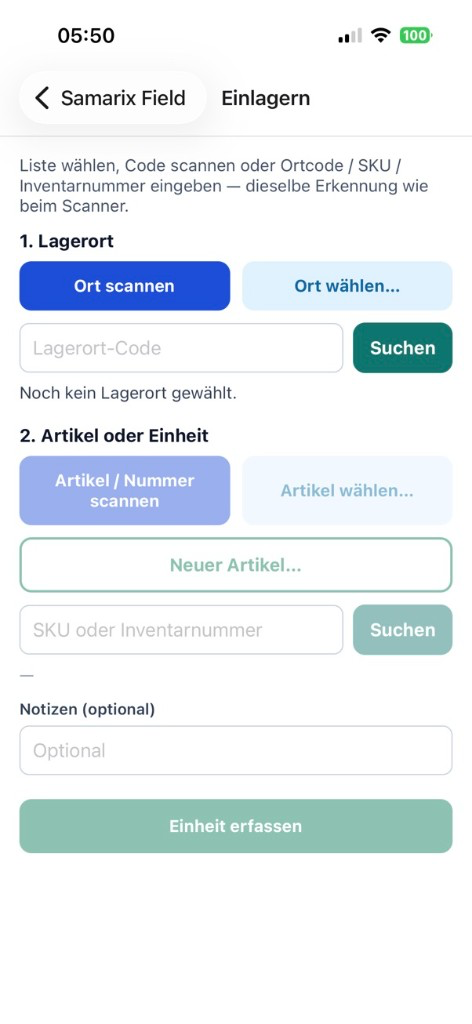472x1024 pixels.
Task: Open the Ort wählen picker
Action: coord(347,286)
